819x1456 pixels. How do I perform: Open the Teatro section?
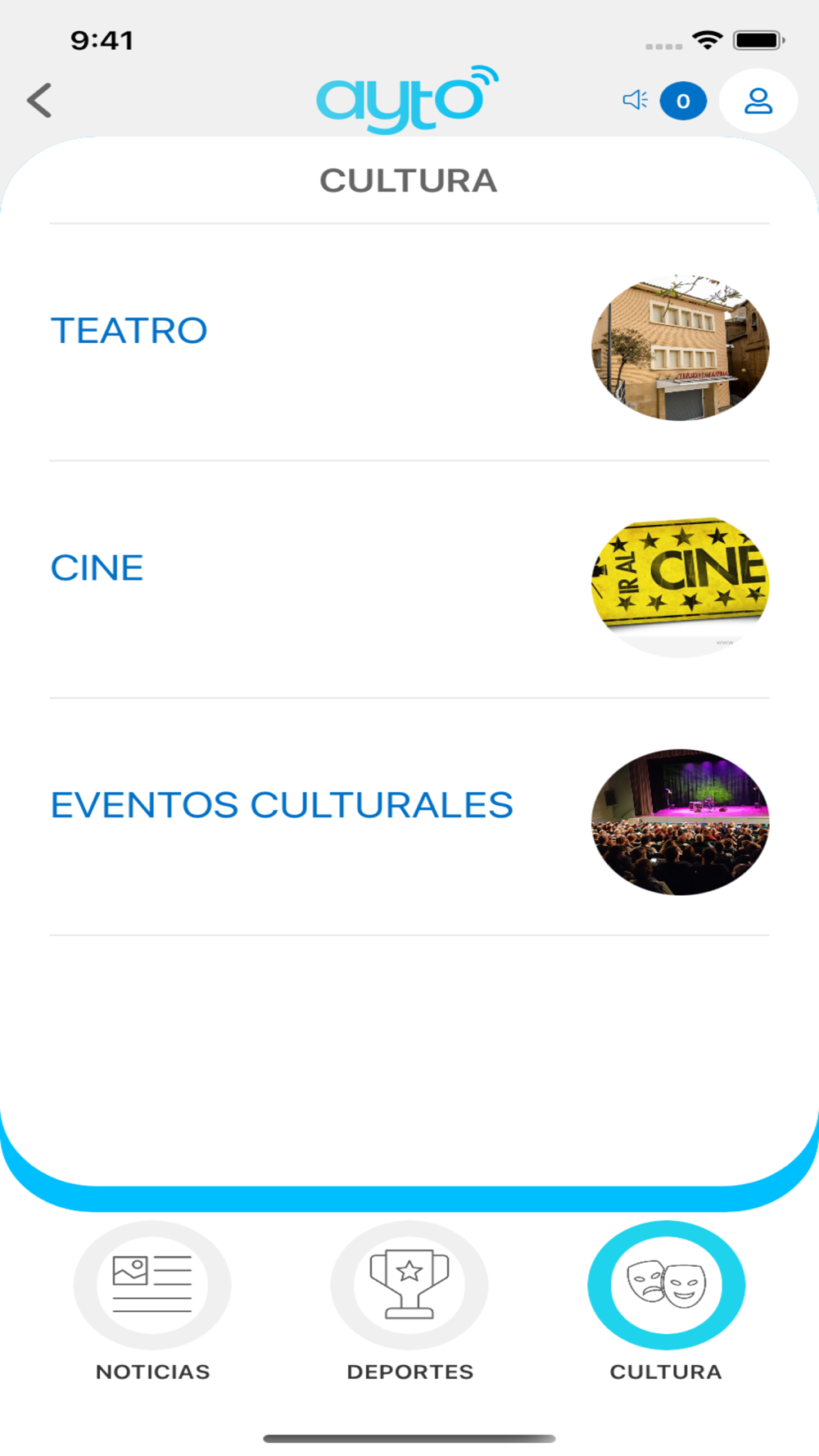(x=129, y=331)
